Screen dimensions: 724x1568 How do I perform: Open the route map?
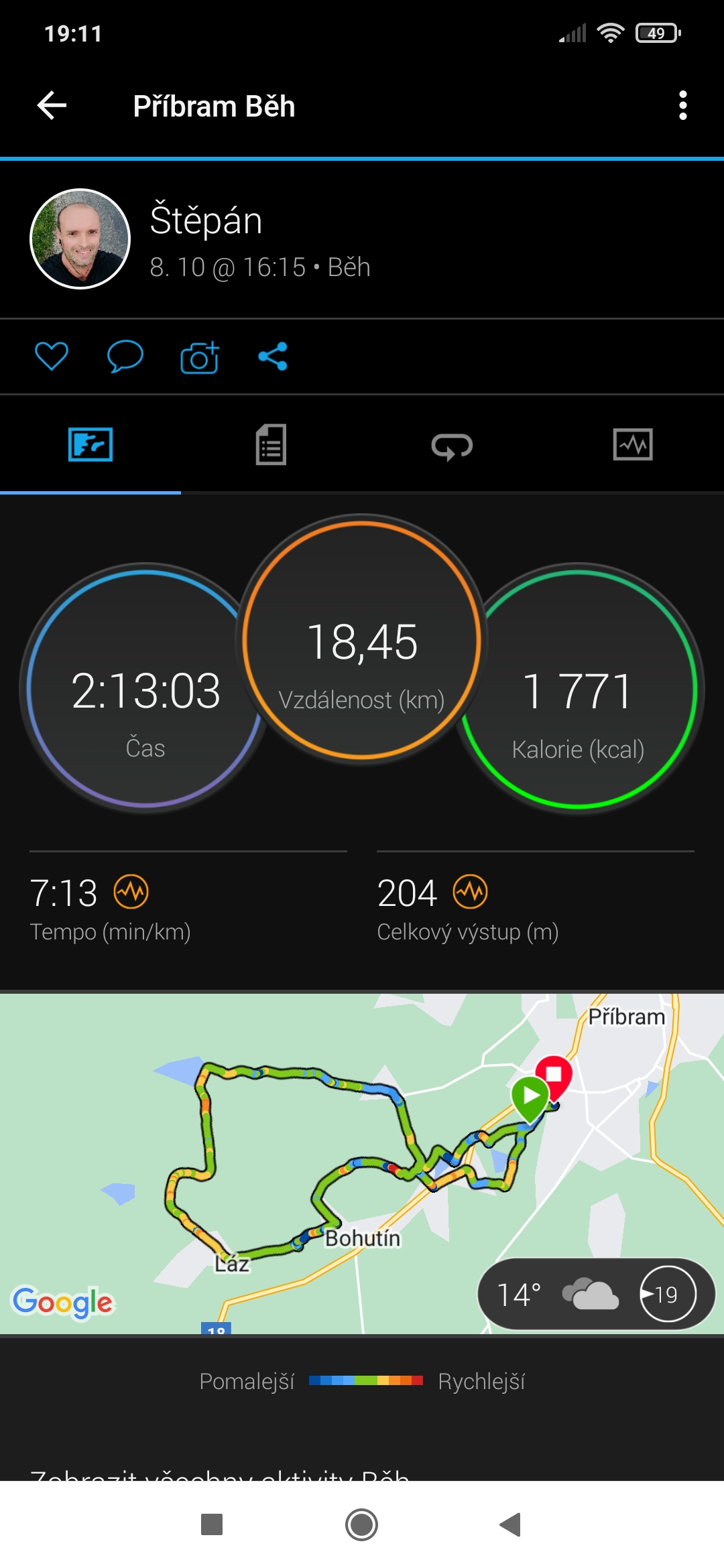pos(362,1163)
